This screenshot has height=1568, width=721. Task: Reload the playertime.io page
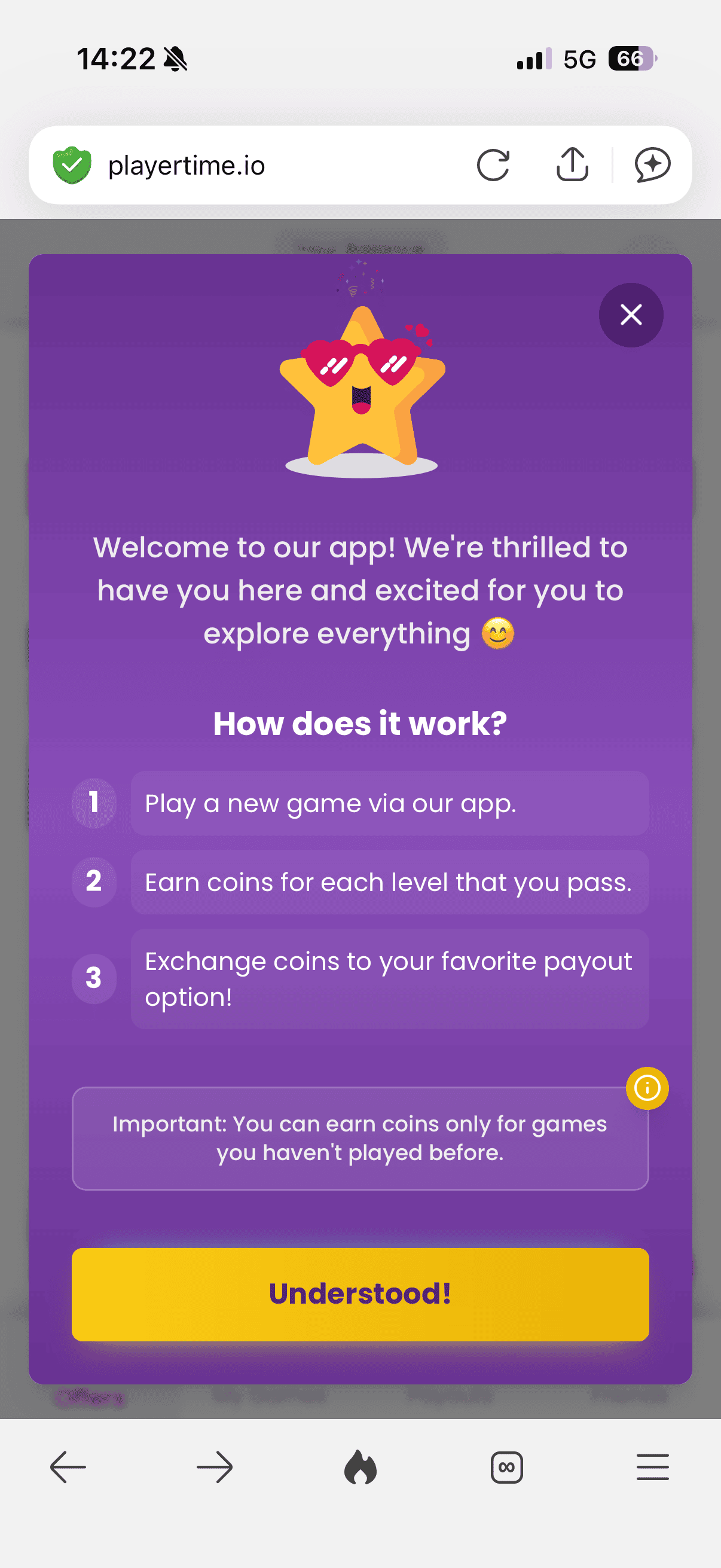(x=493, y=165)
